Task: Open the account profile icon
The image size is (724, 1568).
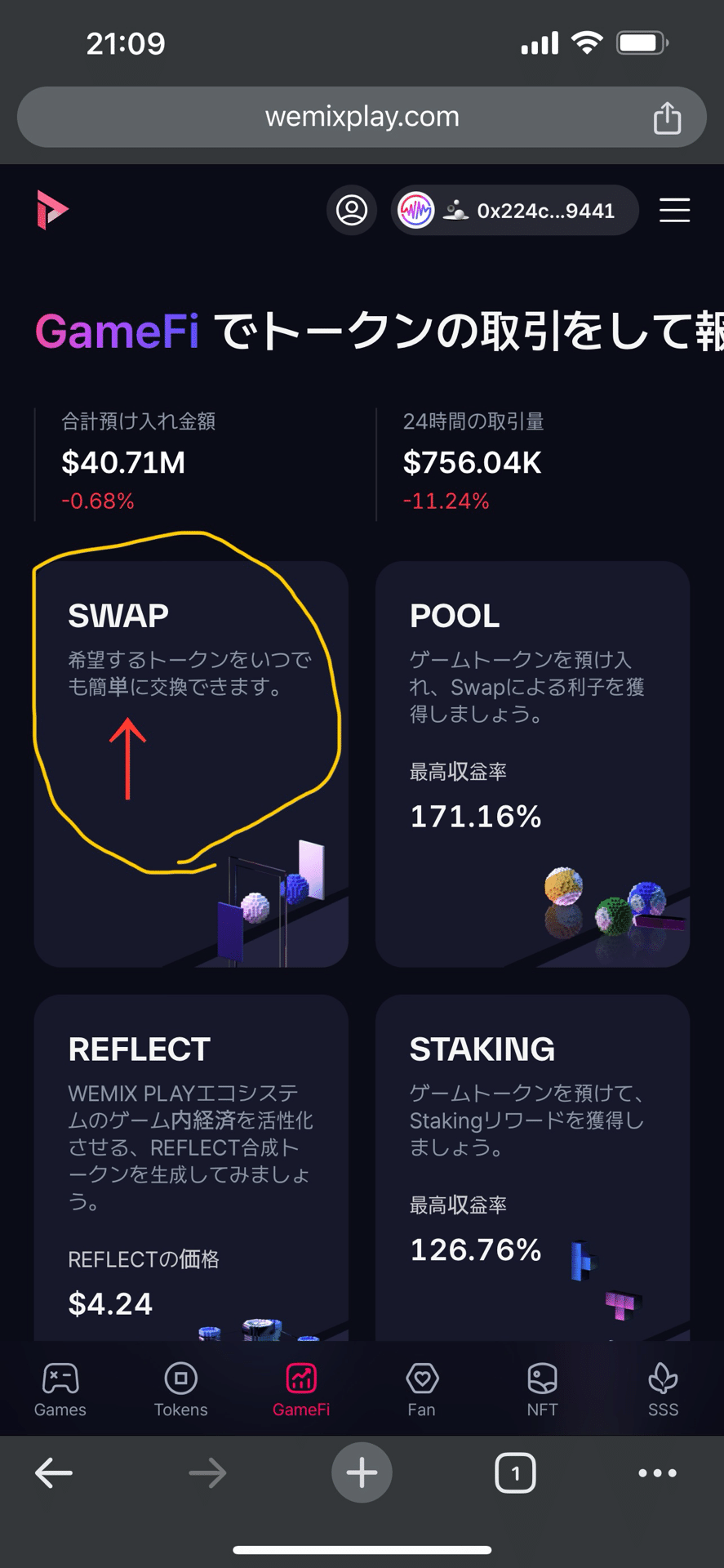Action: [x=352, y=211]
